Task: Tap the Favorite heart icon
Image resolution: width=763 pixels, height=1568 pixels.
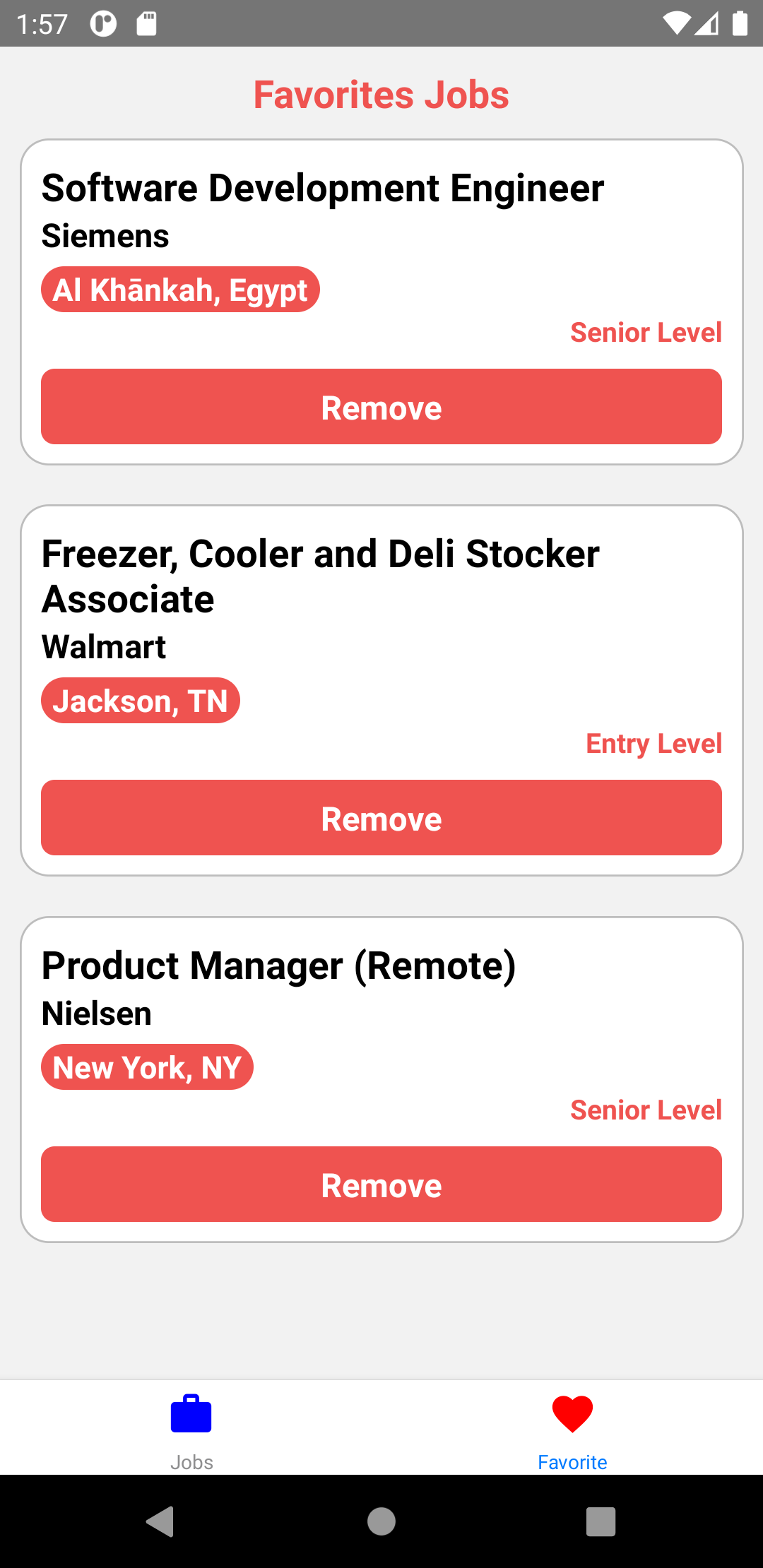Action: (x=572, y=1414)
